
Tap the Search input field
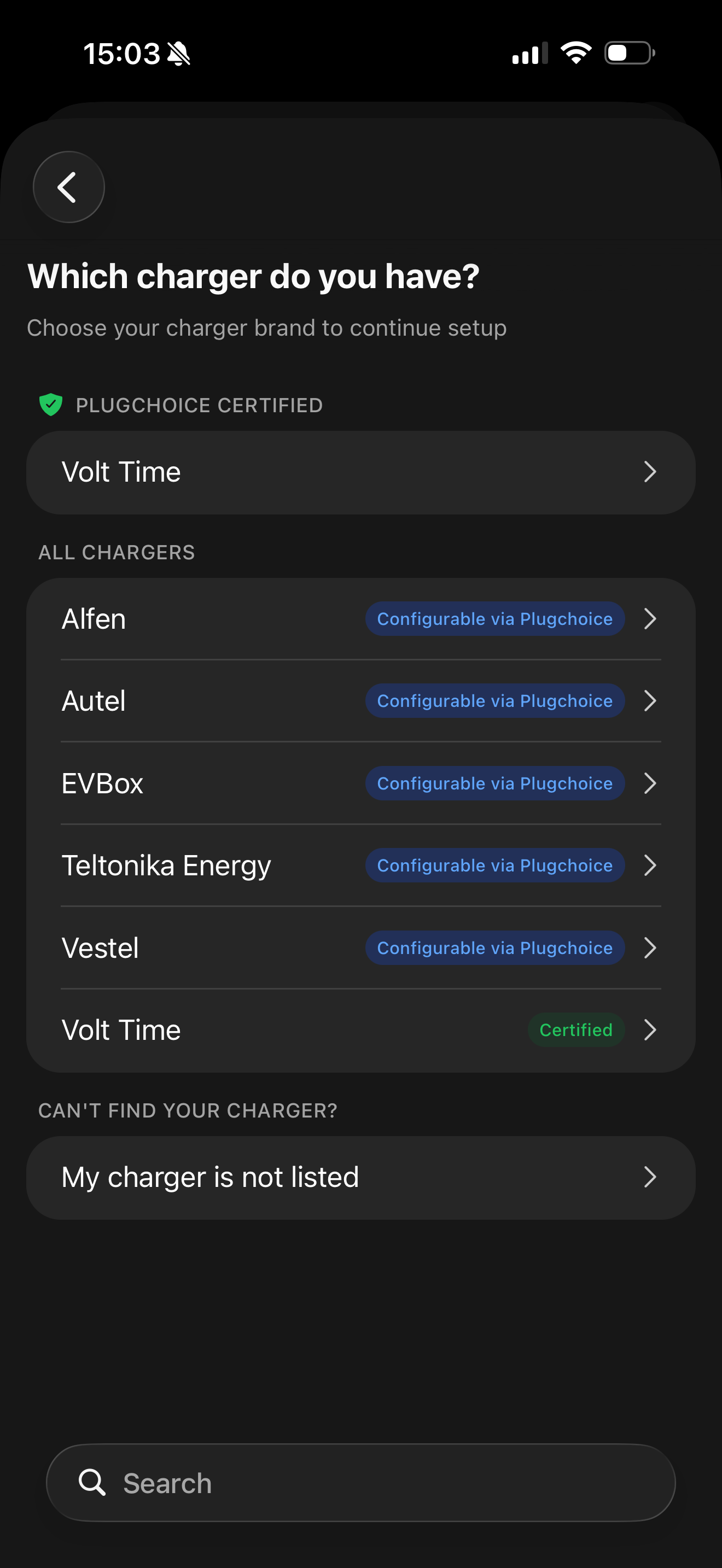click(x=360, y=1483)
